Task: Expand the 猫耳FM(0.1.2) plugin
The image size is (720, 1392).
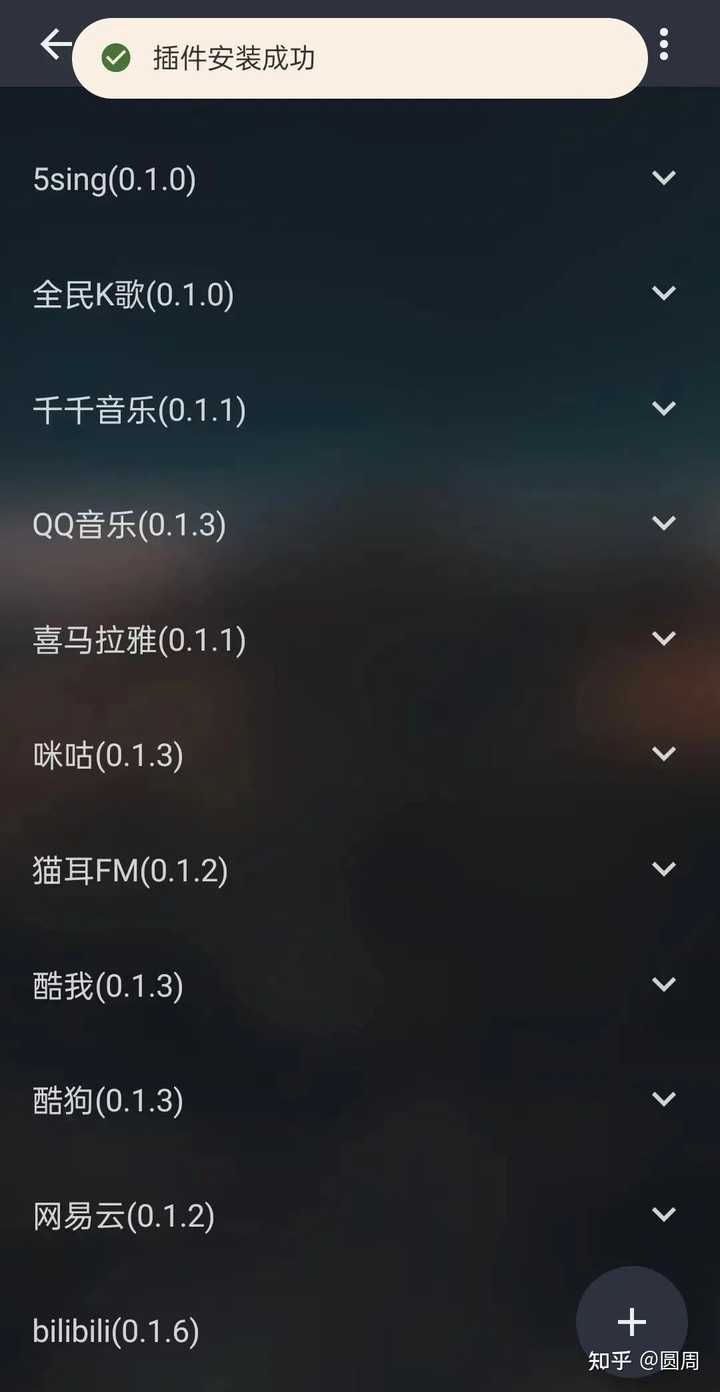Action: point(664,869)
